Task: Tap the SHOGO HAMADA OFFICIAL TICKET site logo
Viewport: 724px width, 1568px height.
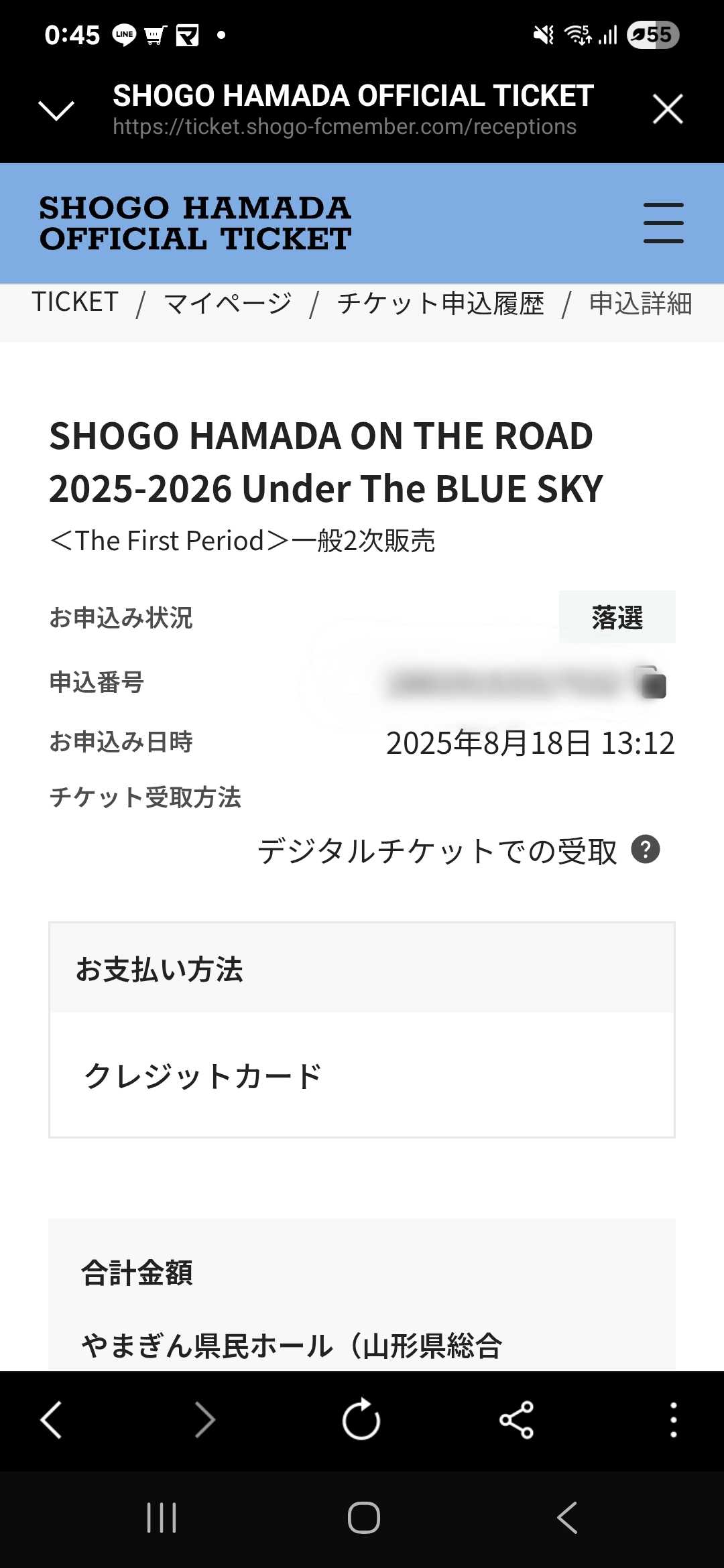Action: 195,223
